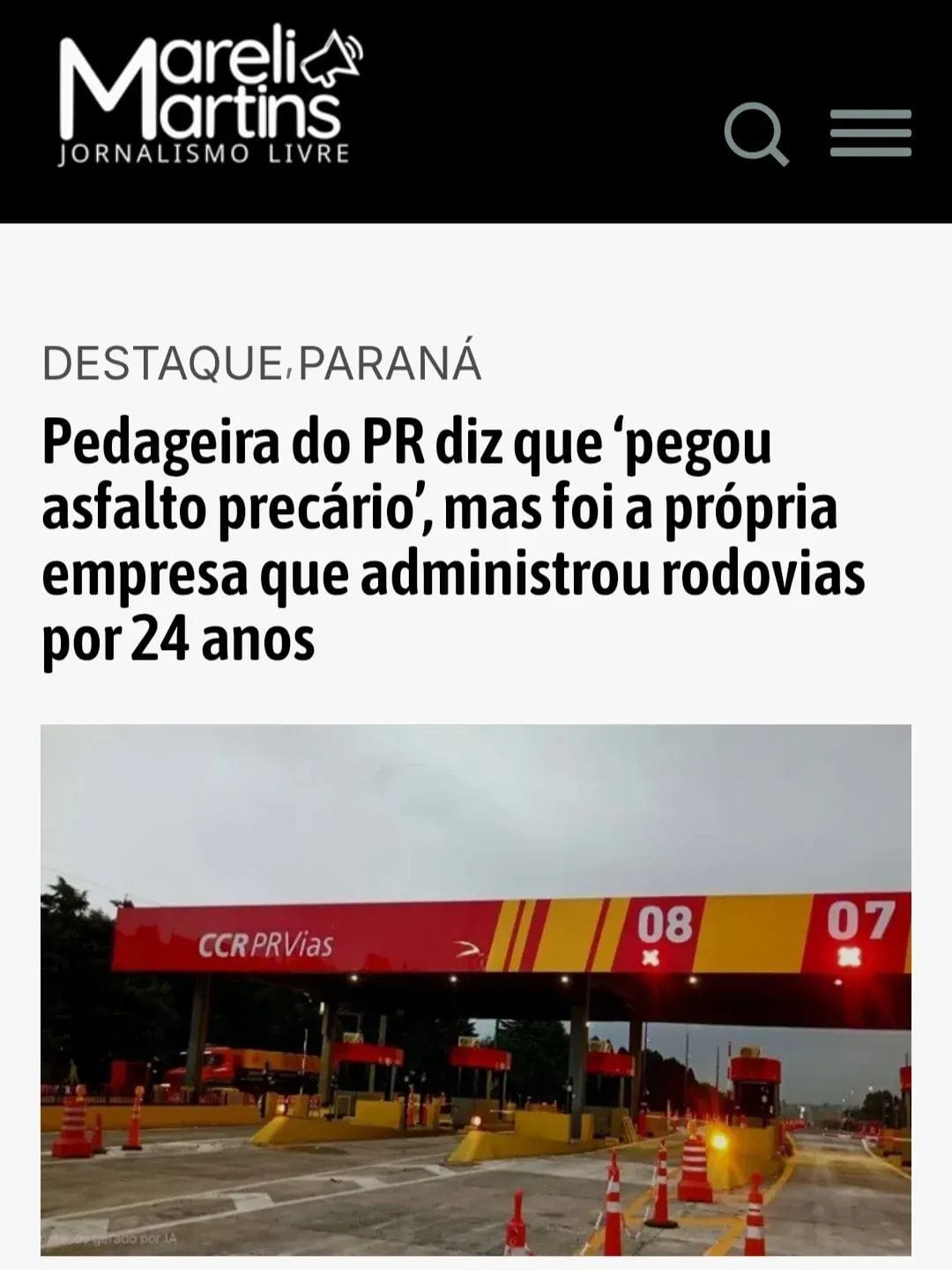
Task: Open the hamburger menu
Action: tap(870, 133)
